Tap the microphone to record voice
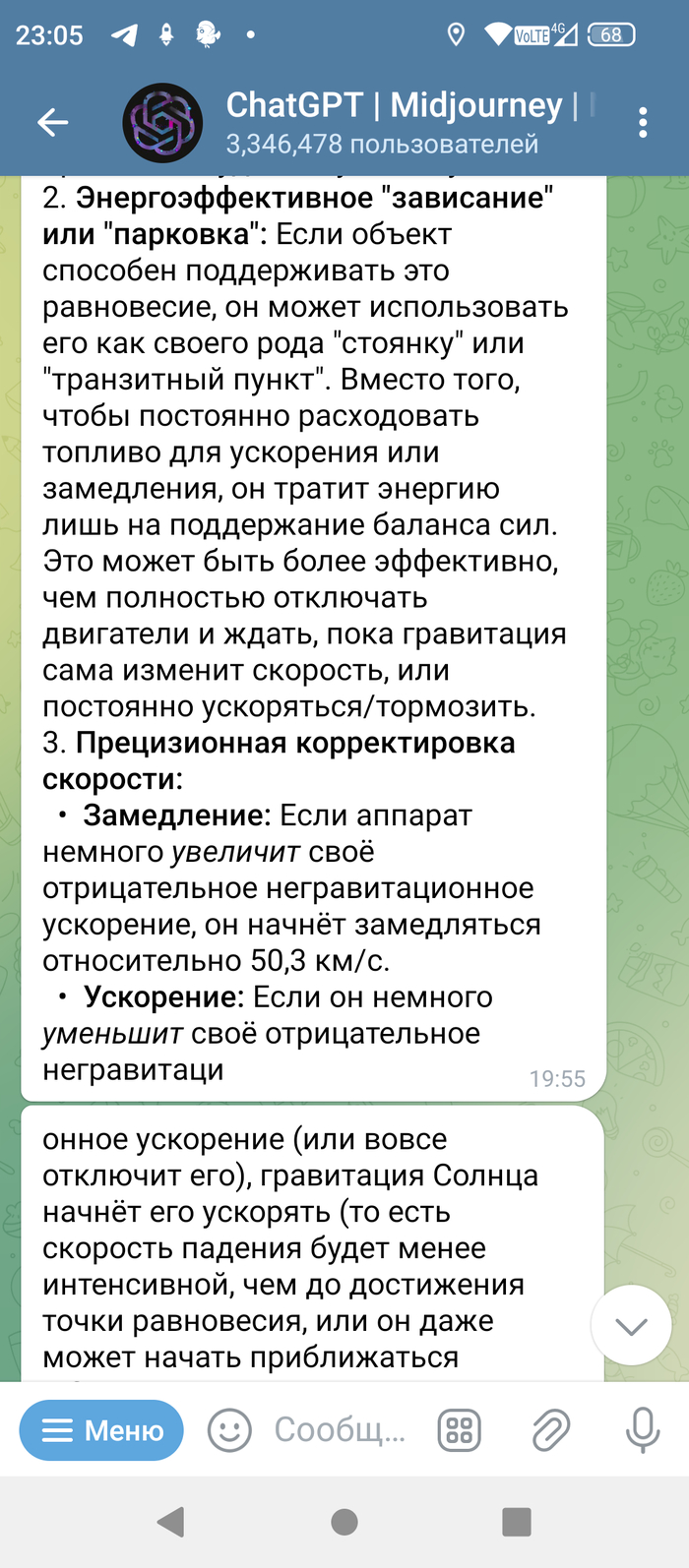 642,1430
